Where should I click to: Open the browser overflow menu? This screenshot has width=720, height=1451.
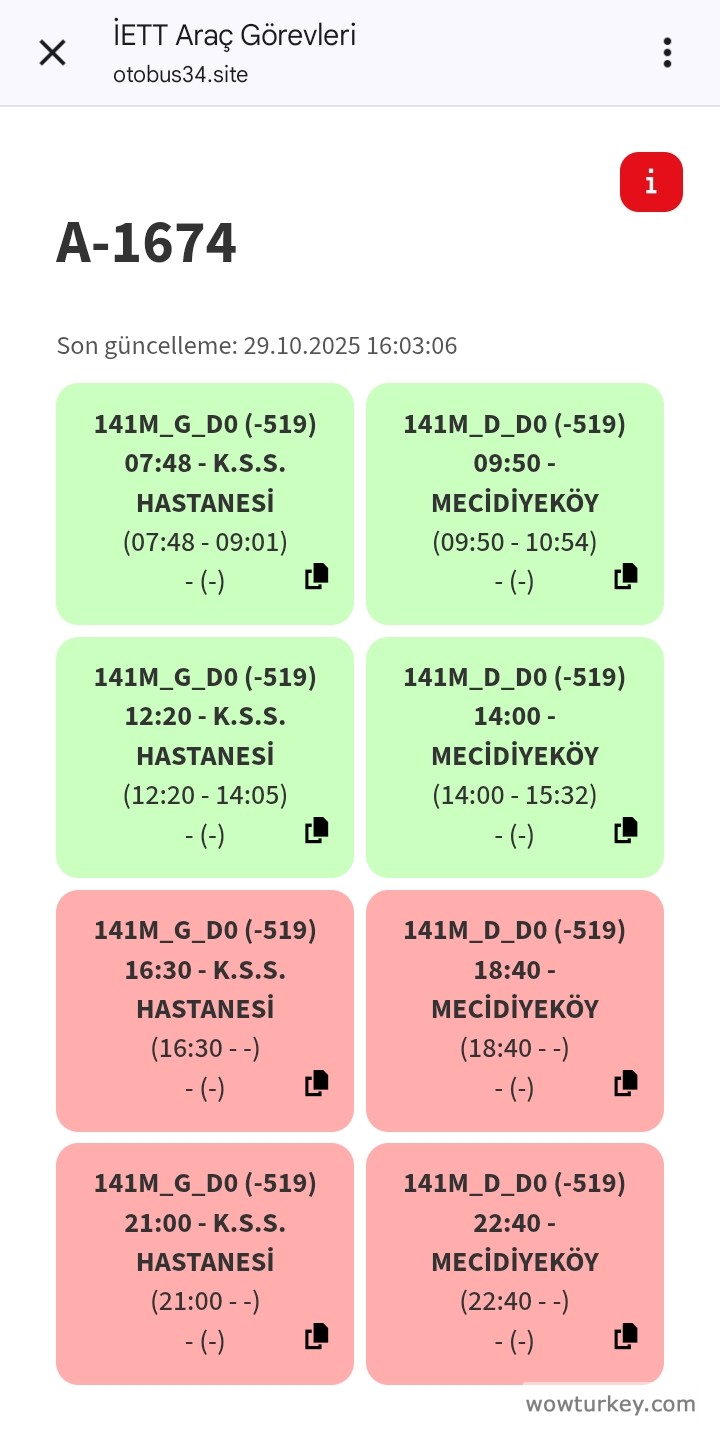pyautogui.click(x=667, y=53)
